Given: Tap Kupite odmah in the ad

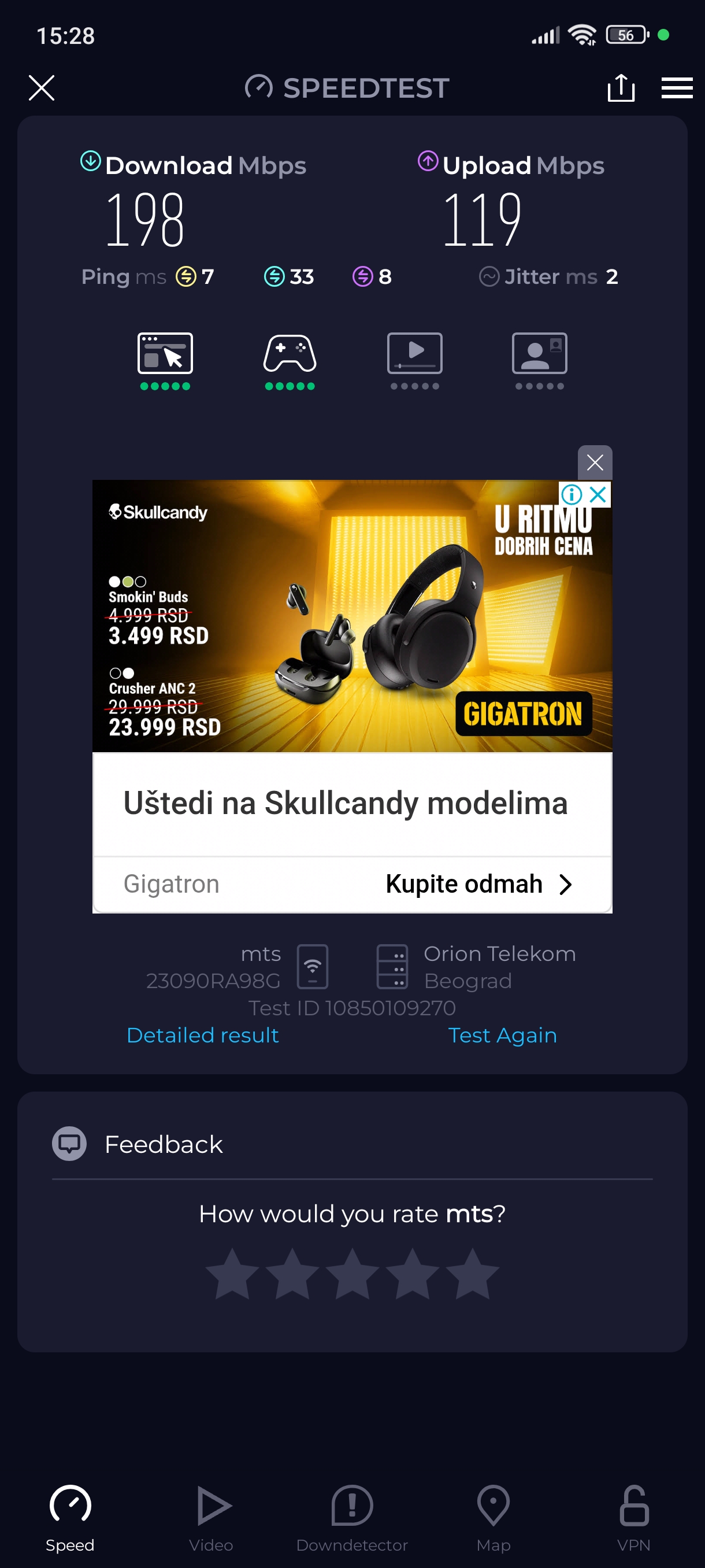Looking at the screenshot, I should click(x=478, y=884).
